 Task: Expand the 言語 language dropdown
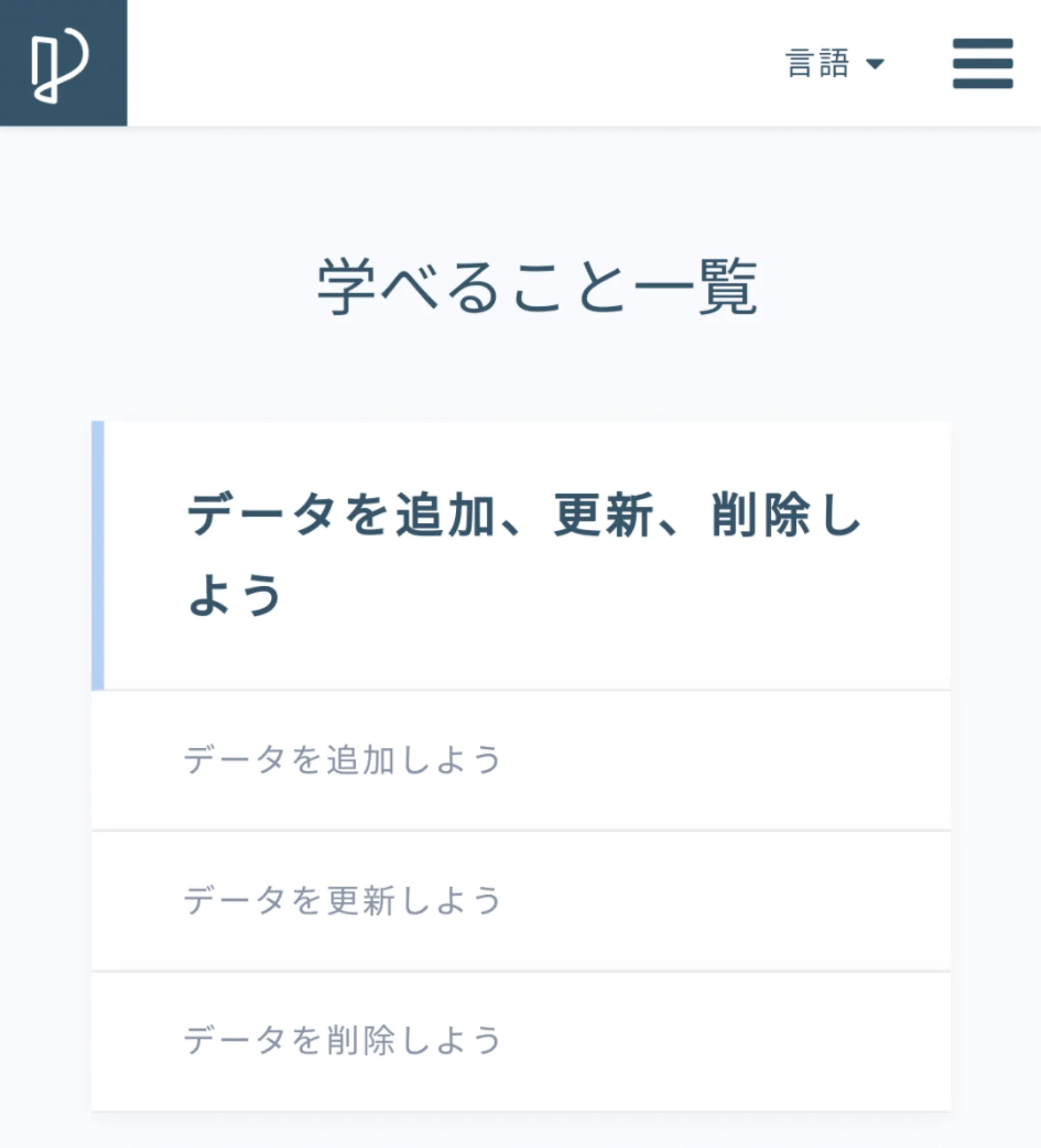[x=834, y=63]
